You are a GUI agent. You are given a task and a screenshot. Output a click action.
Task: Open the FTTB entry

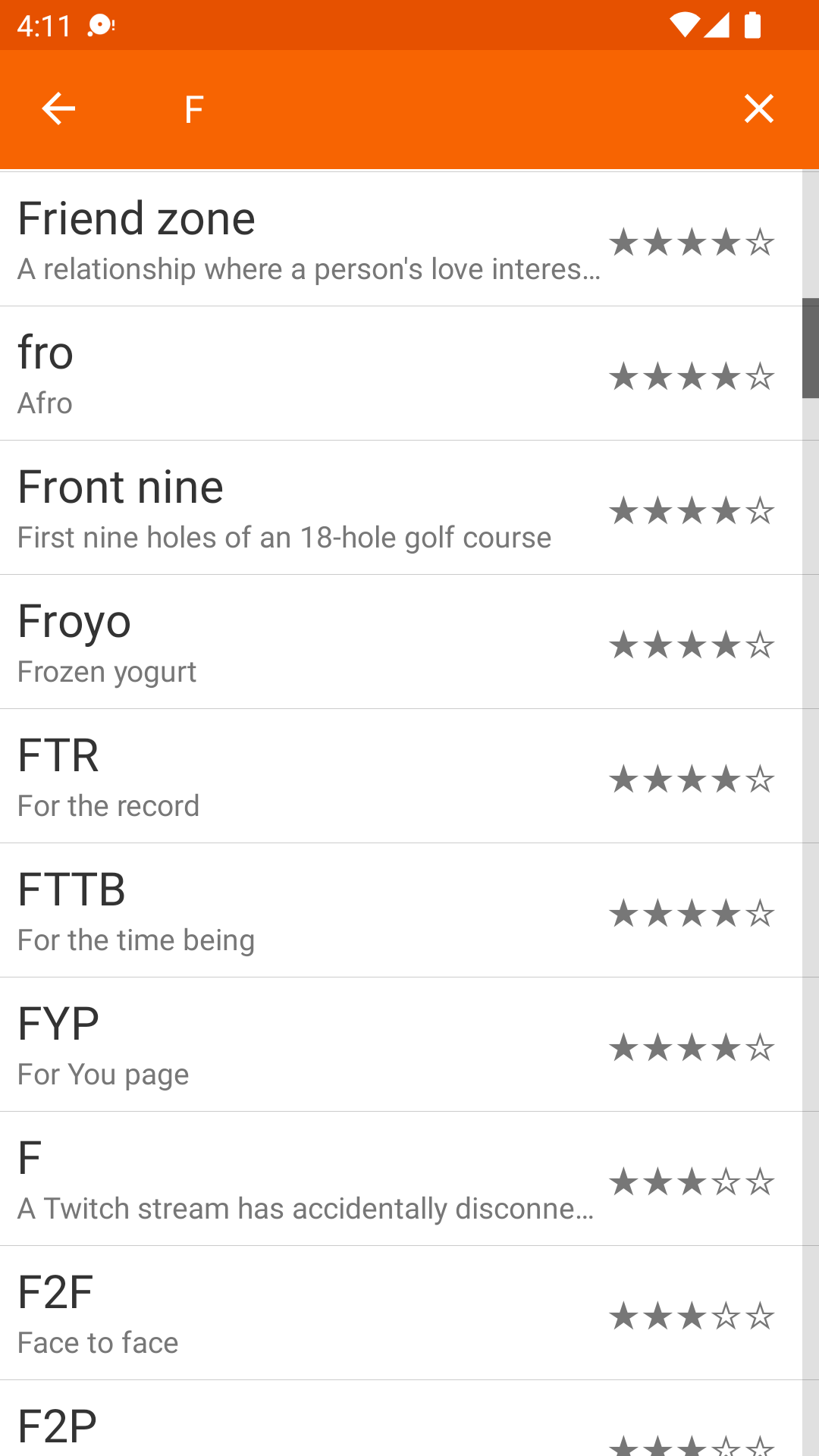(x=303, y=911)
